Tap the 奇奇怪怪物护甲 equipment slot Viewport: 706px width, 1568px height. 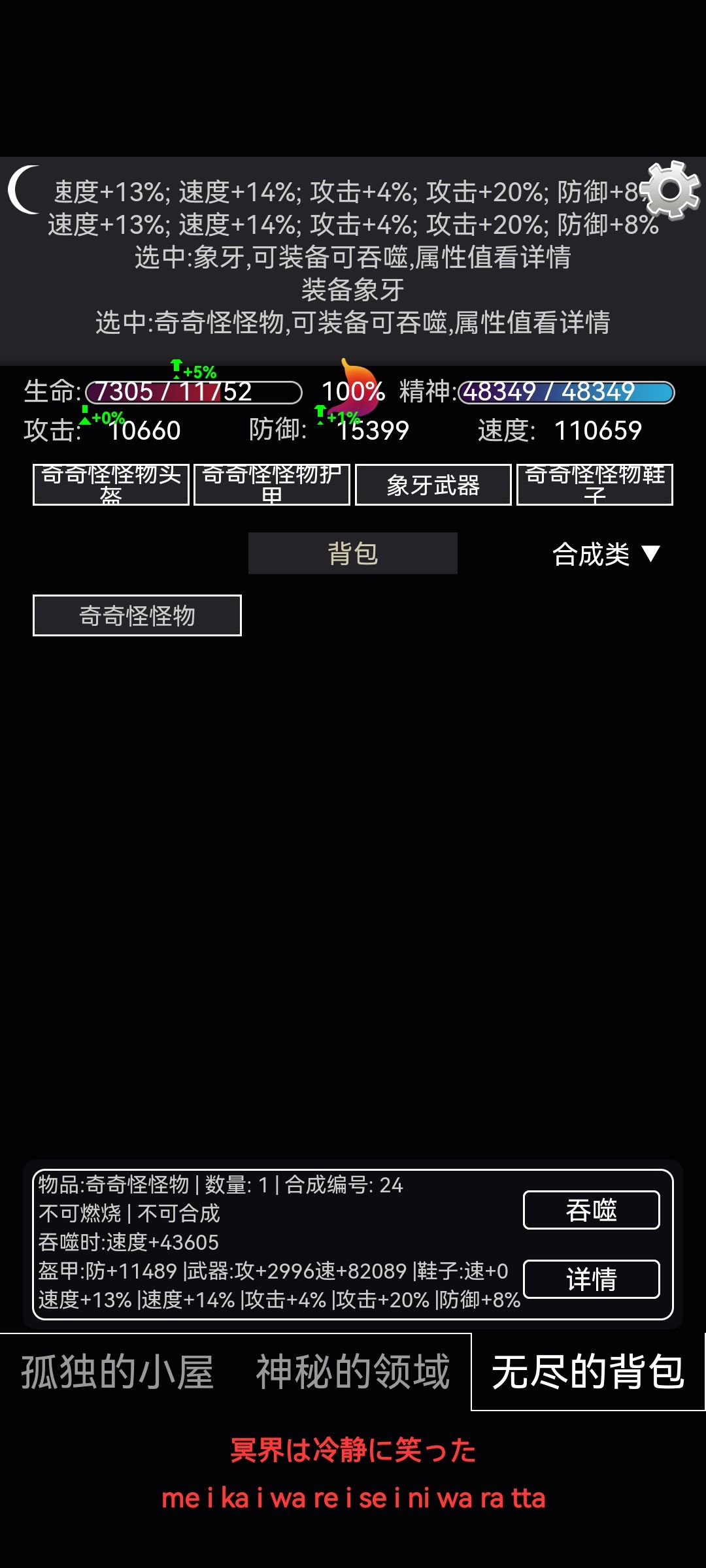272,485
